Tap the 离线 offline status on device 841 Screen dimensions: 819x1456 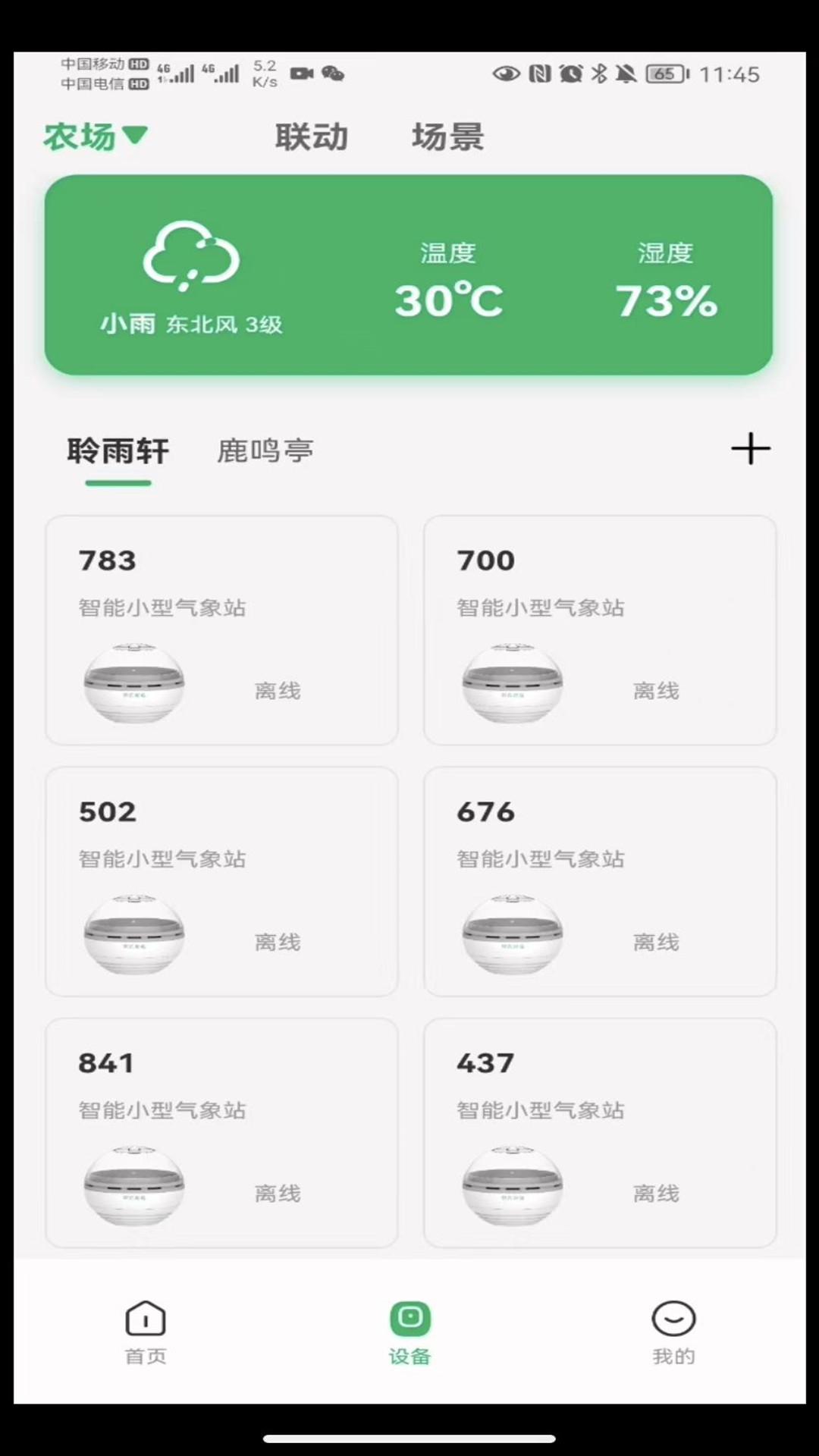[x=277, y=1193]
